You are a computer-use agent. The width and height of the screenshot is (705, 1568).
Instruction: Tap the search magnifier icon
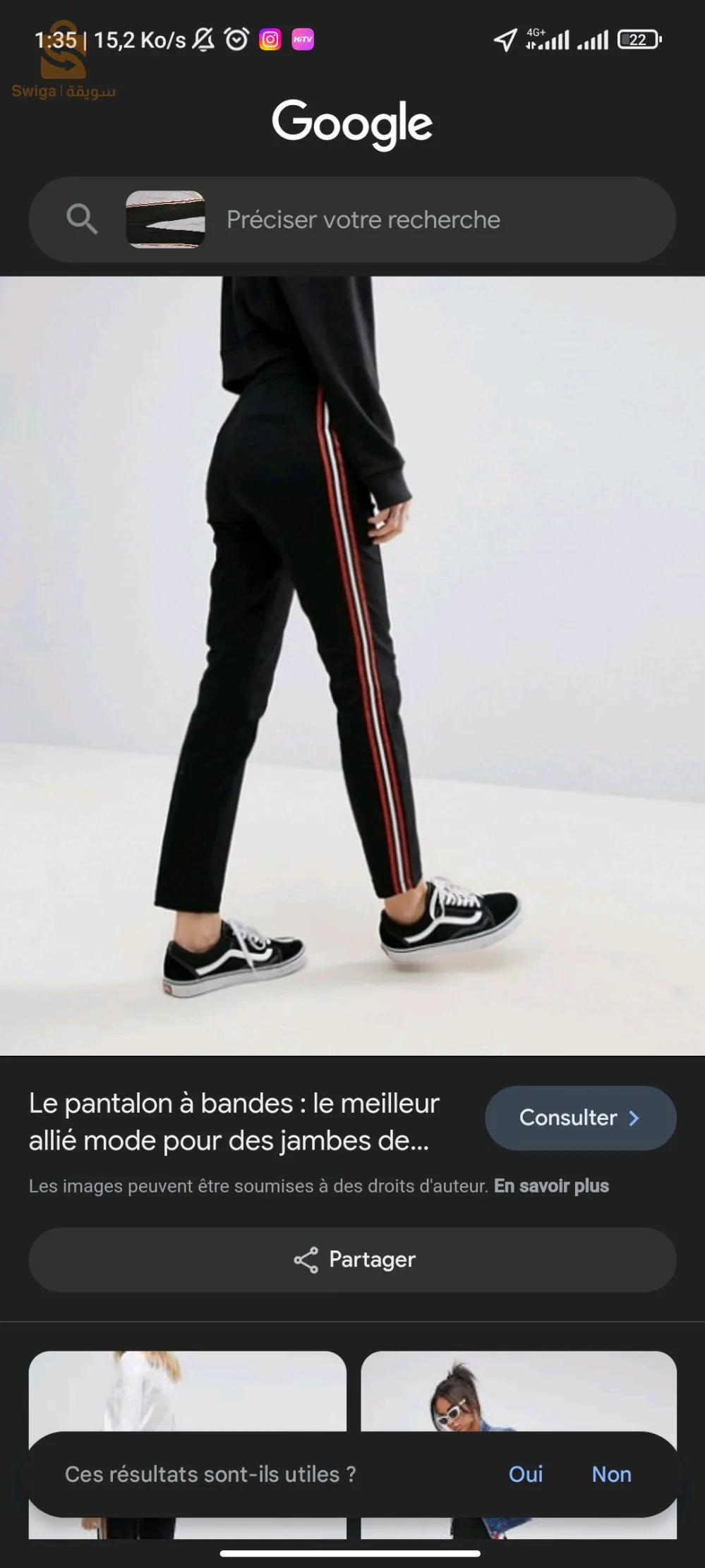click(x=82, y=219)
